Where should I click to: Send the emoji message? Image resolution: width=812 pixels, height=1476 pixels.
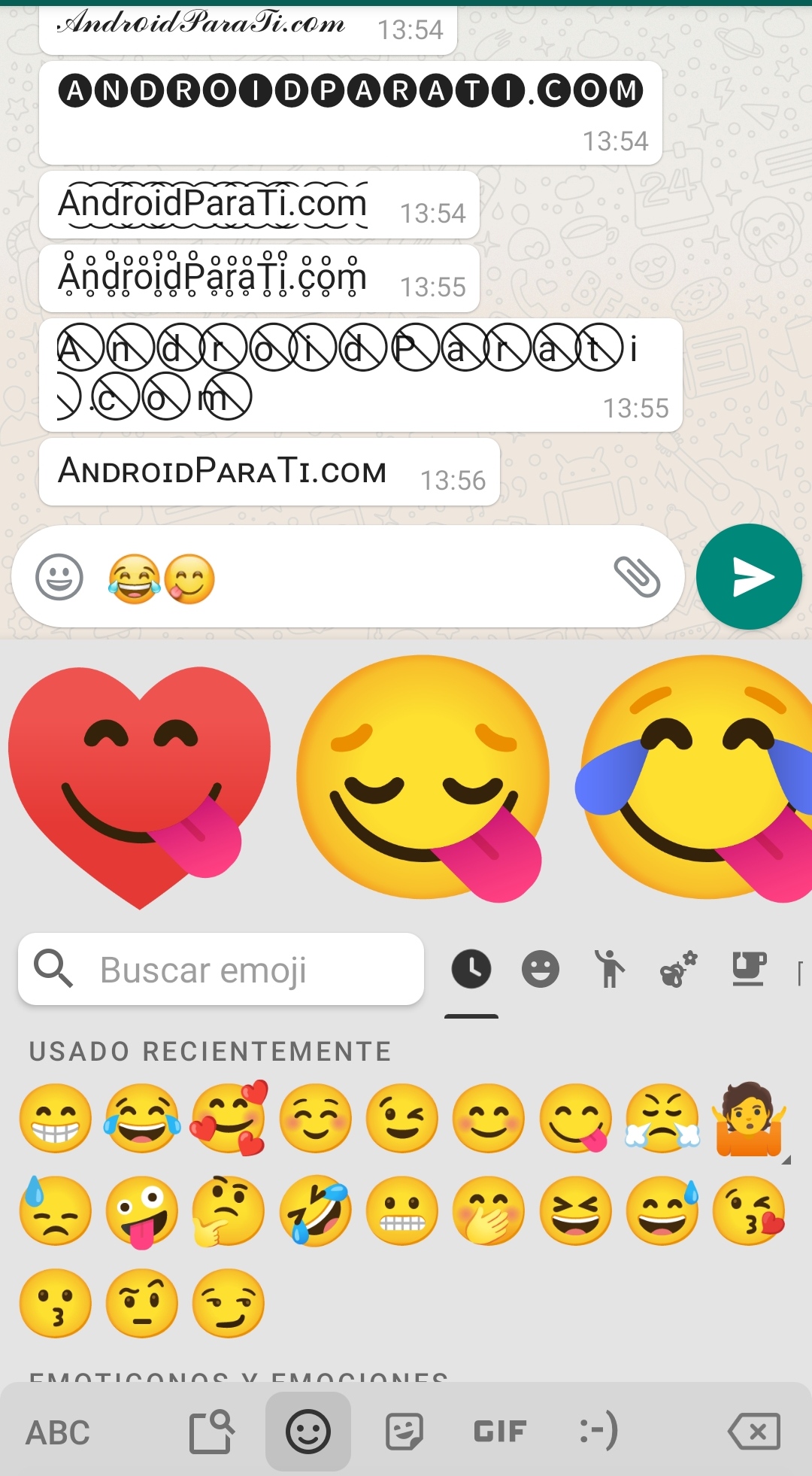click(x=749, y=577)
